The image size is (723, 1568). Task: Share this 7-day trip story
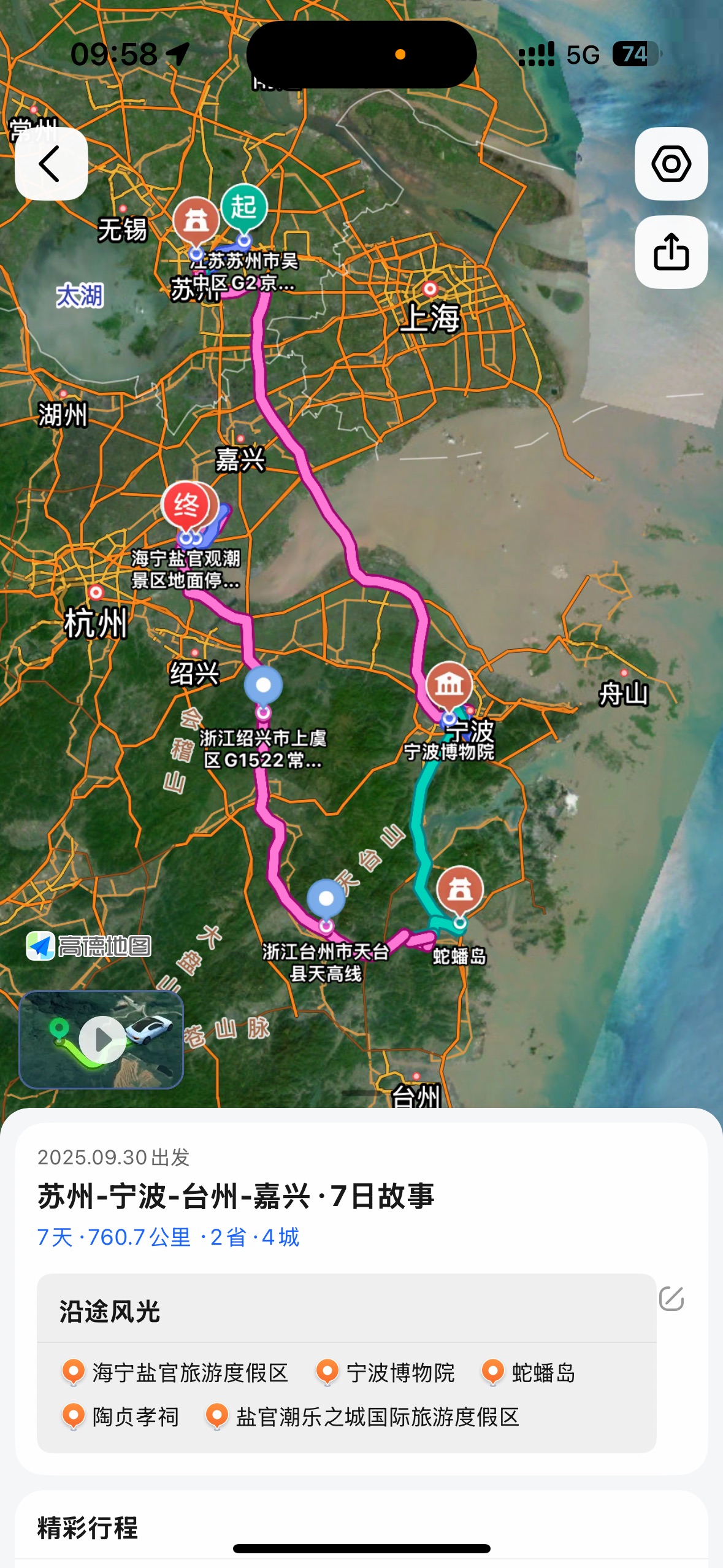click(671, 252)
